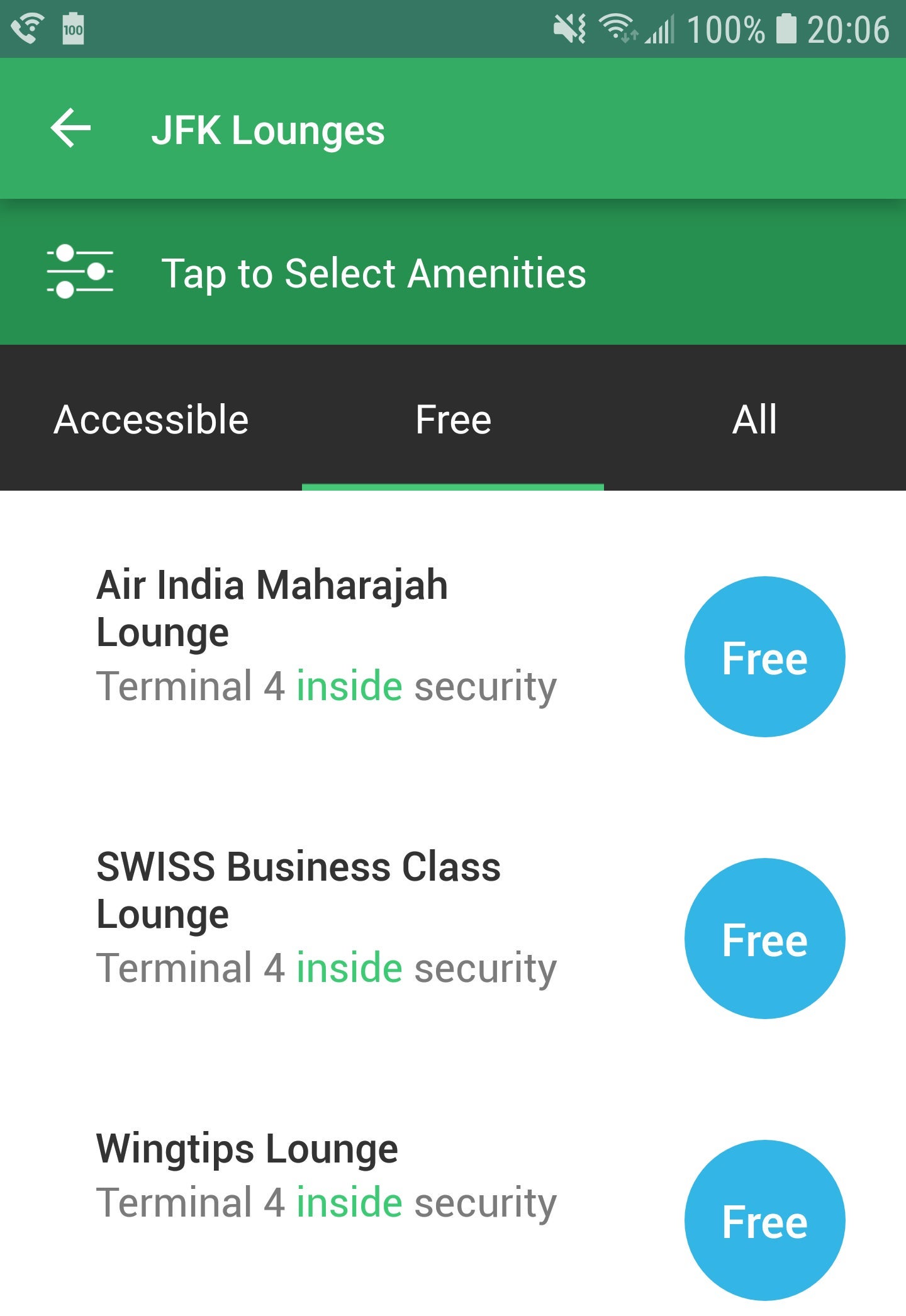Switch to the Accessible tab
The image size is (906, 1316).
[151, 420]
